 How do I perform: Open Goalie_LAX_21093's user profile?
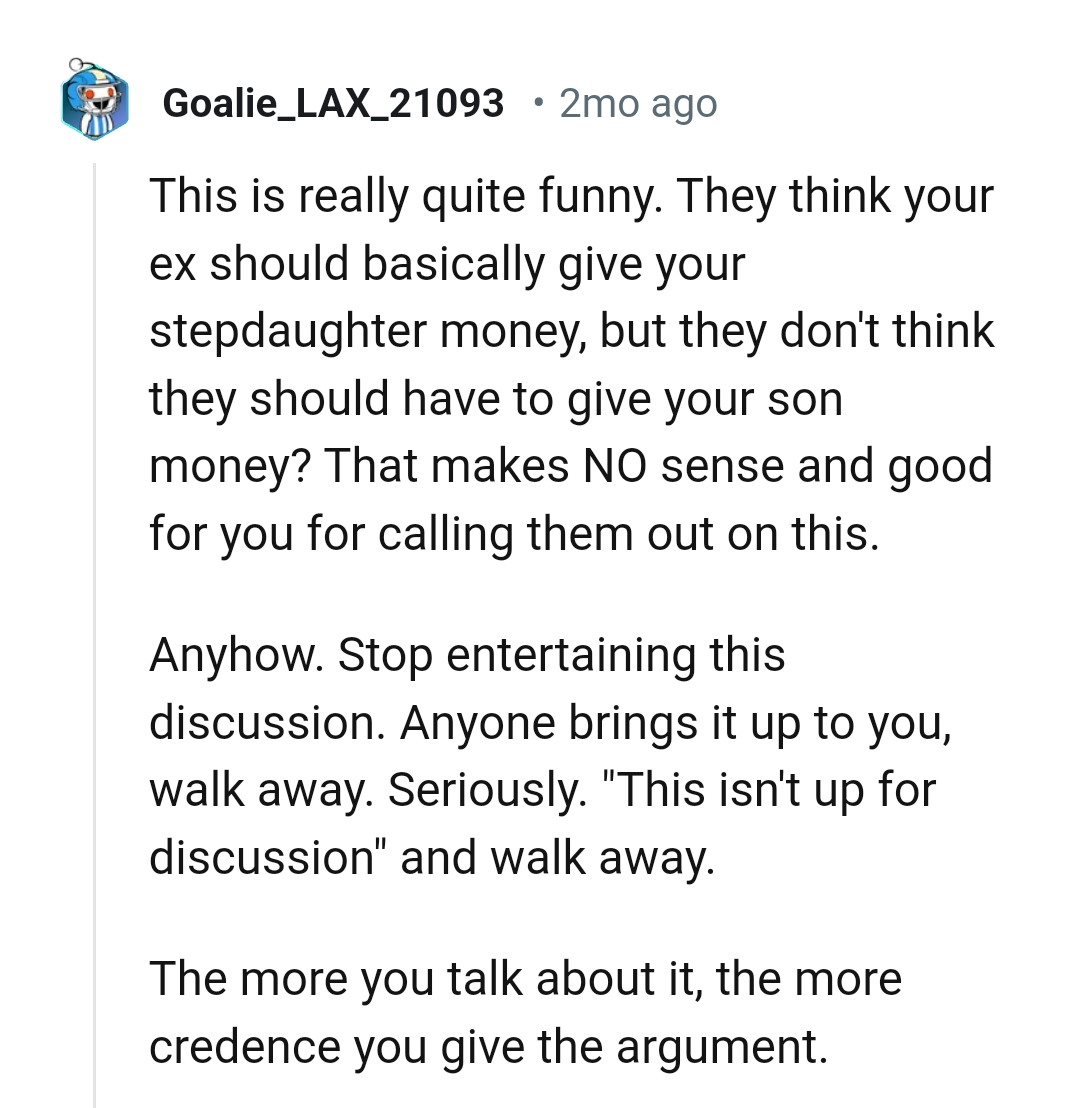click(333, 102)
